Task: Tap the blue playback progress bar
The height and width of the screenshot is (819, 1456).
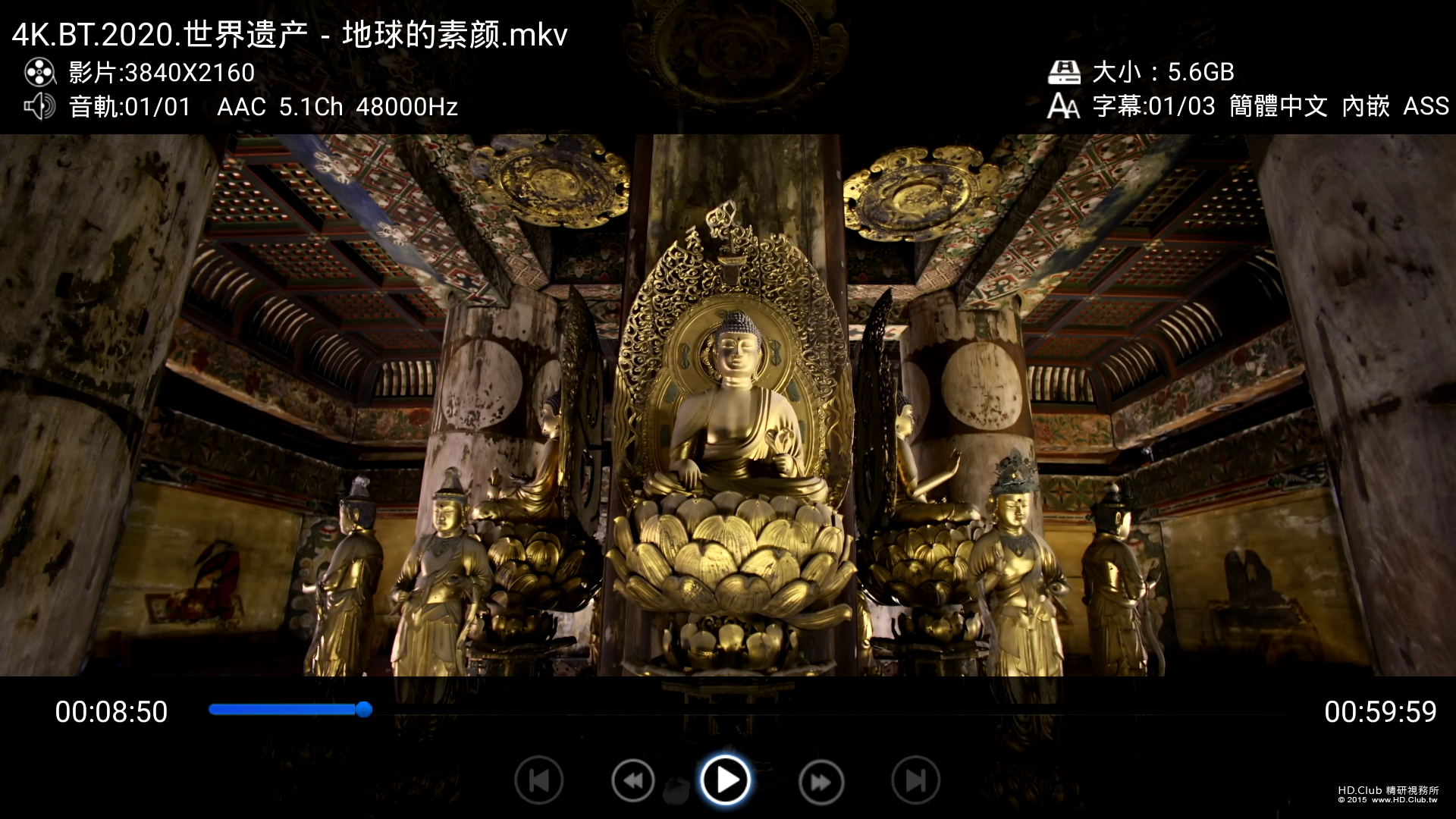Action: point(284,710)
